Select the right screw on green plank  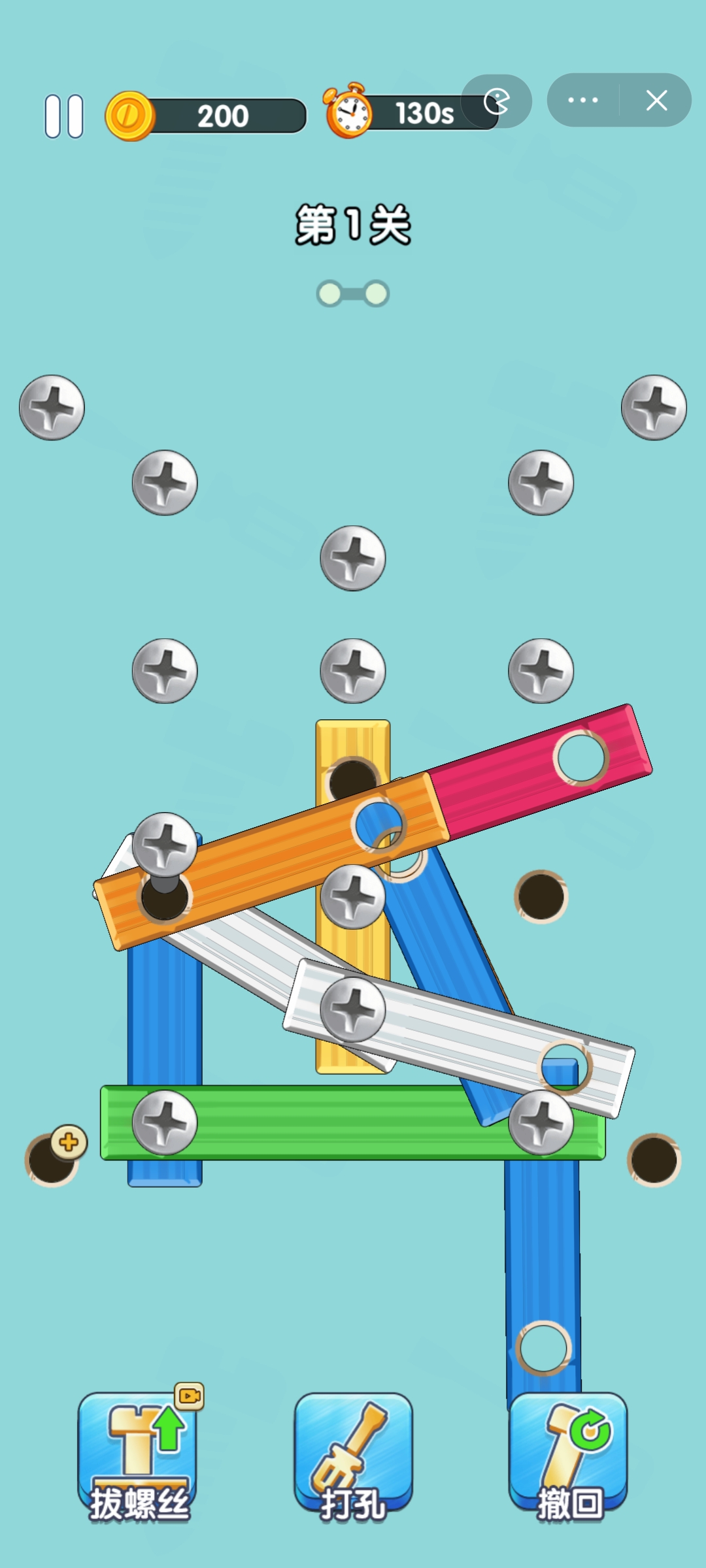(x=541, y=1122)
